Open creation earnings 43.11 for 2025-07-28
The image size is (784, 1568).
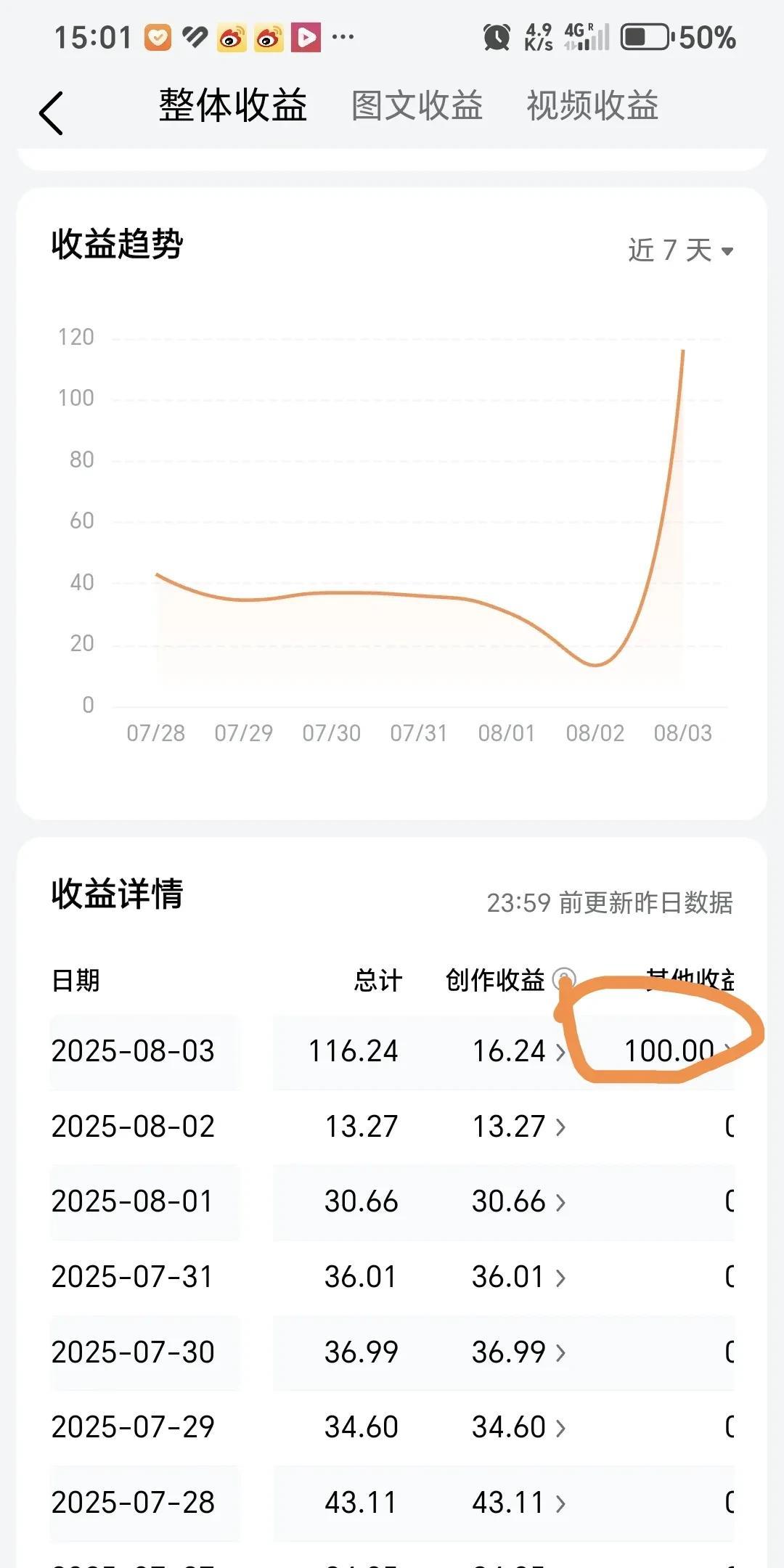click(518, 1503)
